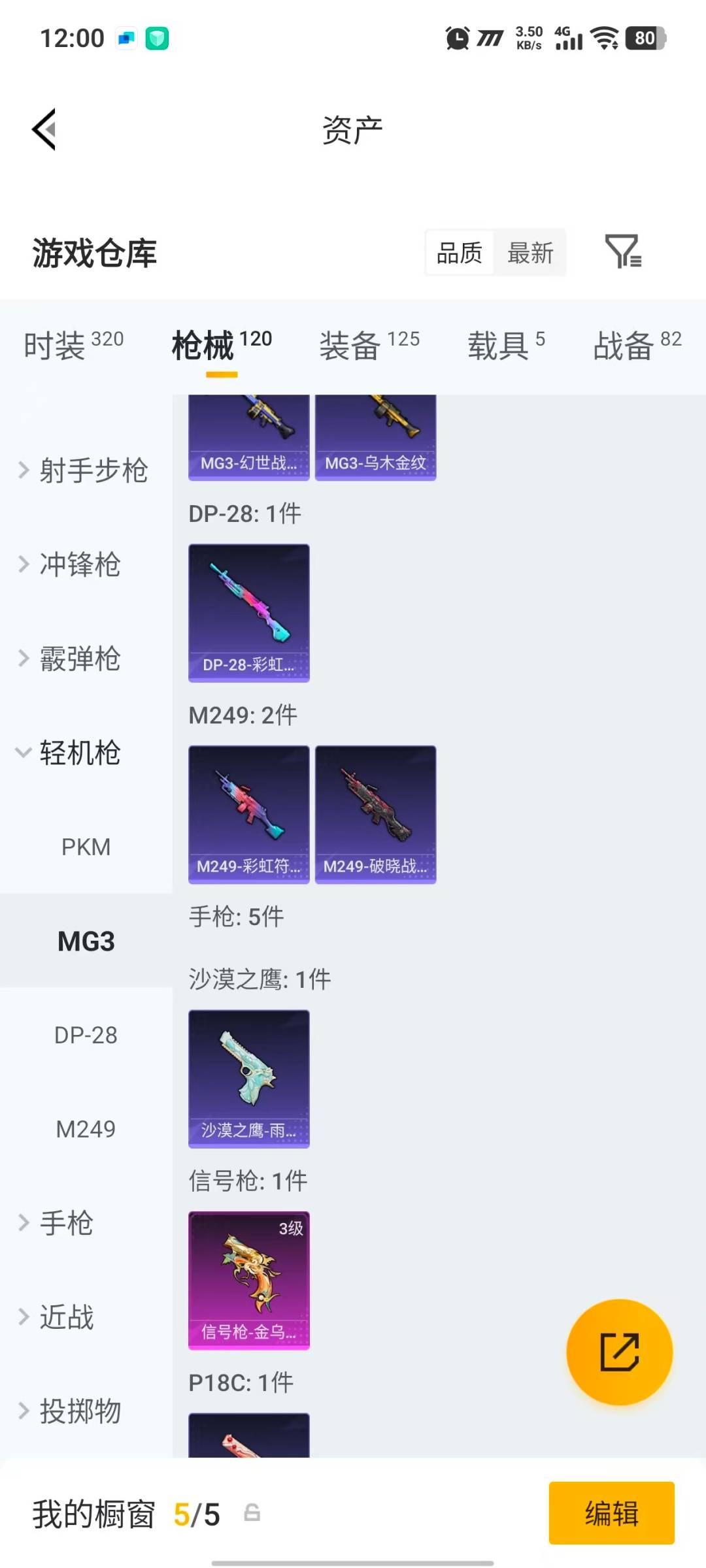
Task: Switch sorting to 最新
Action: coord(531,253)
